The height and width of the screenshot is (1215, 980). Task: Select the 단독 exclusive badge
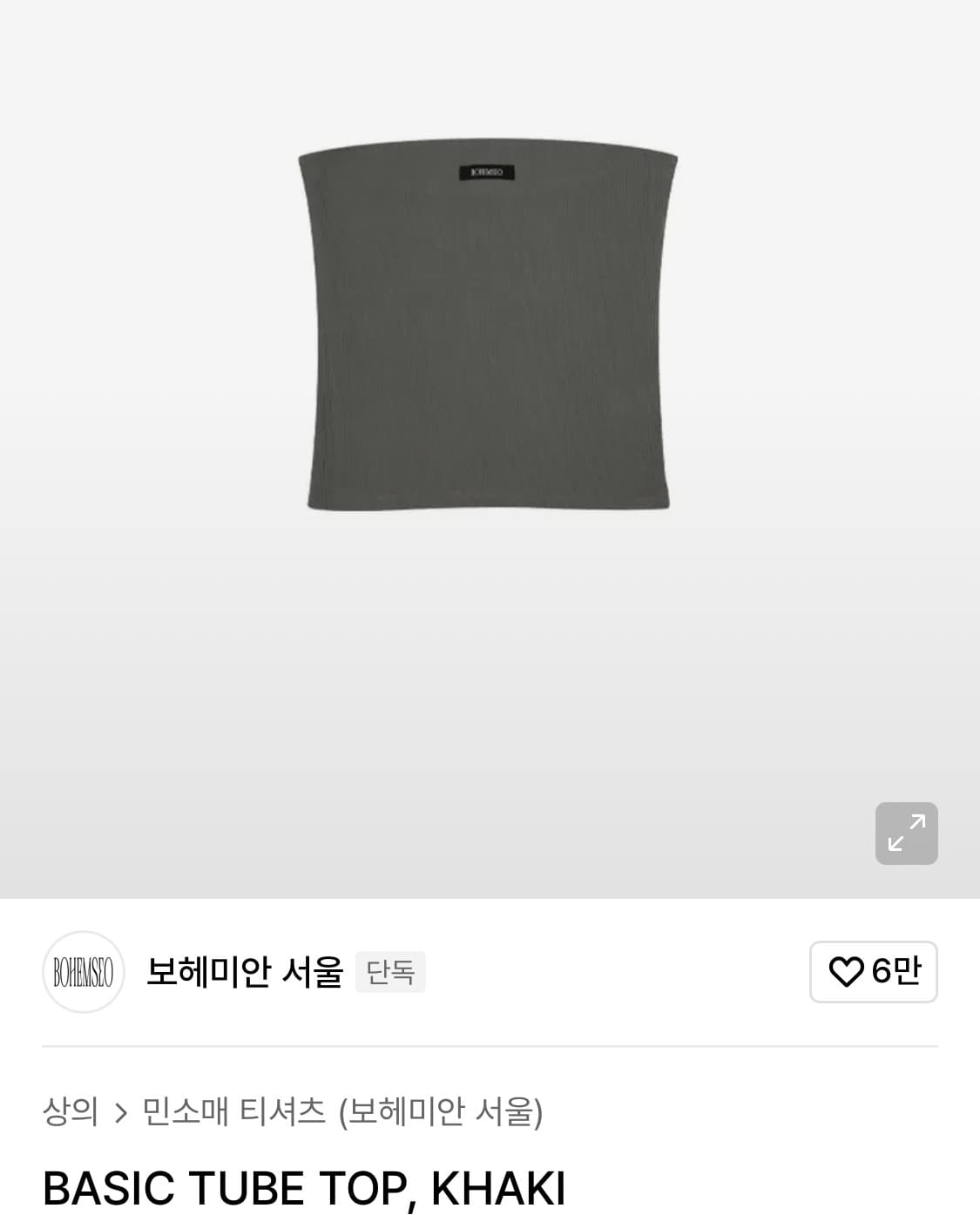point(390,972)
